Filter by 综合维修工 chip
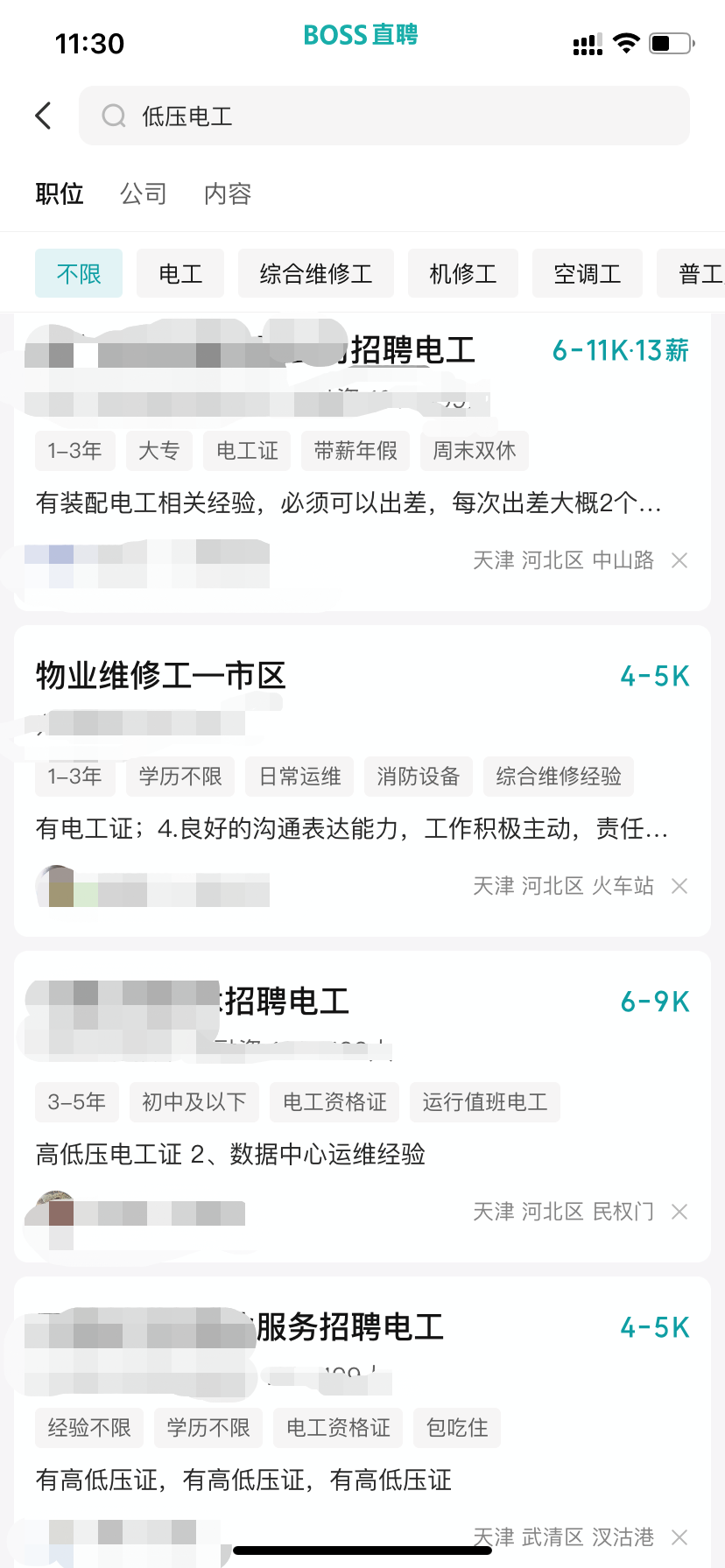Image resolution: width=725 pixels, height=1568 pixels. [x=316, y=274]
